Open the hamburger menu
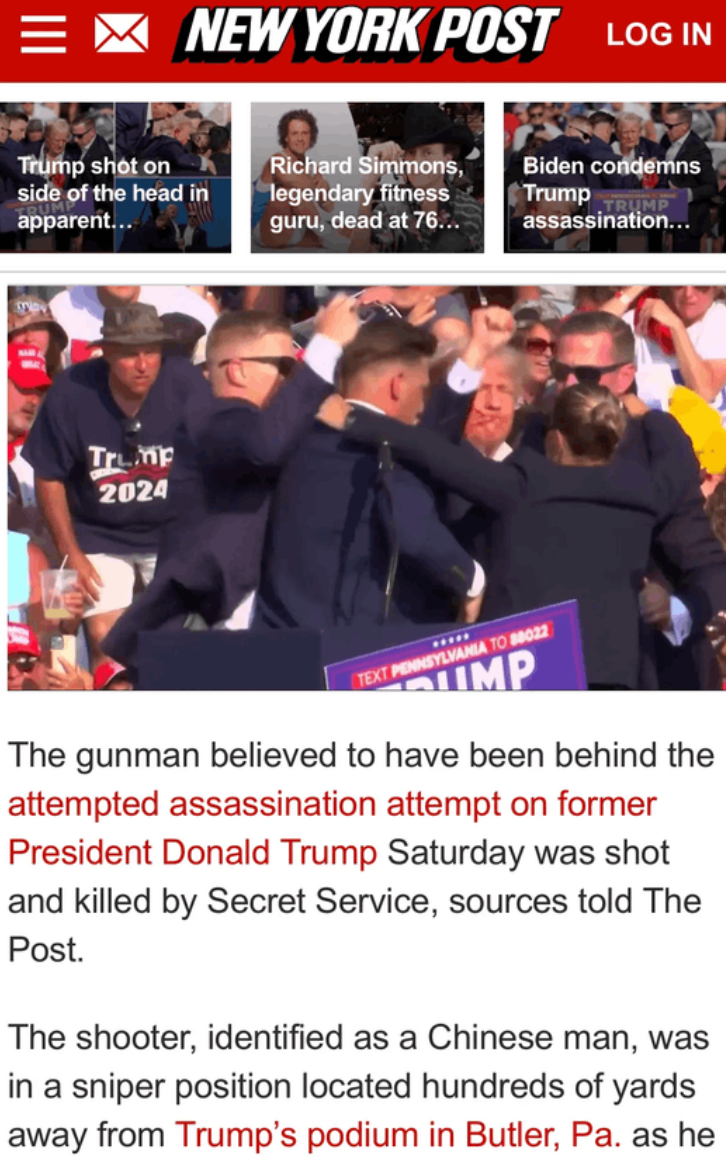This screenshot has width=726, height=1157. point(42,34)
